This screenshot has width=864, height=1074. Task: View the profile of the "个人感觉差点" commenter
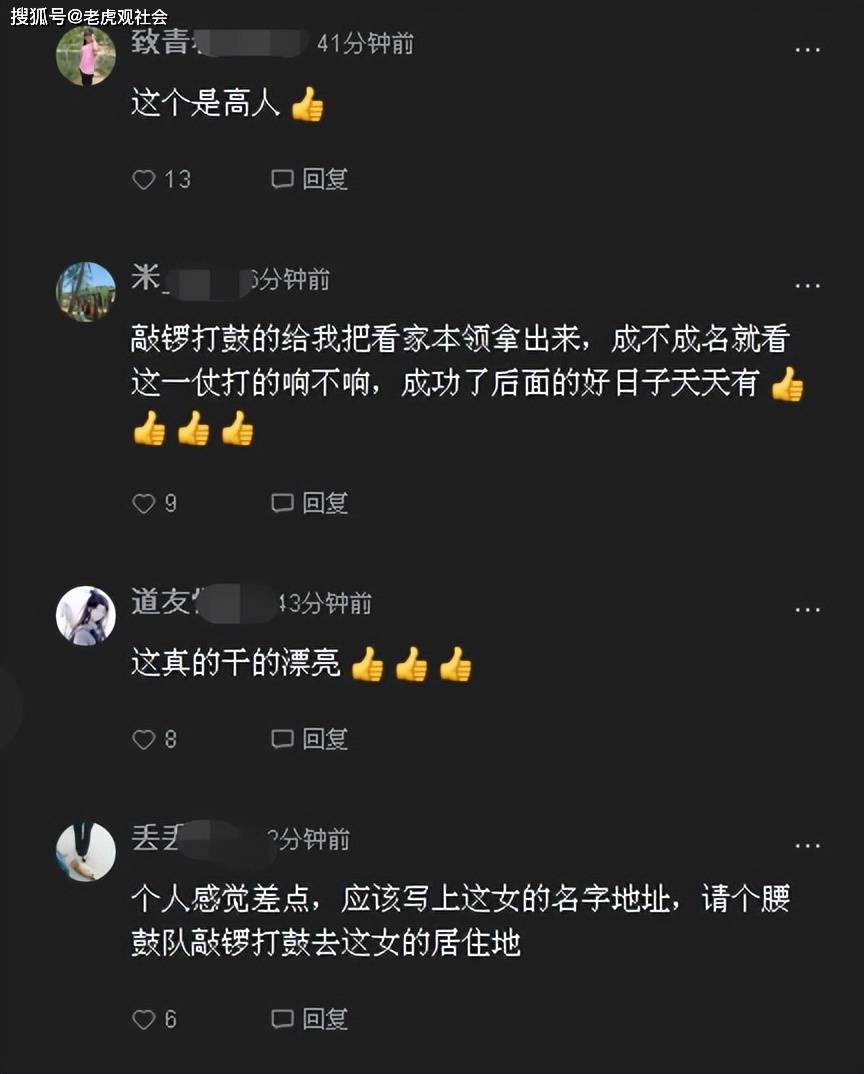(85, 851)
